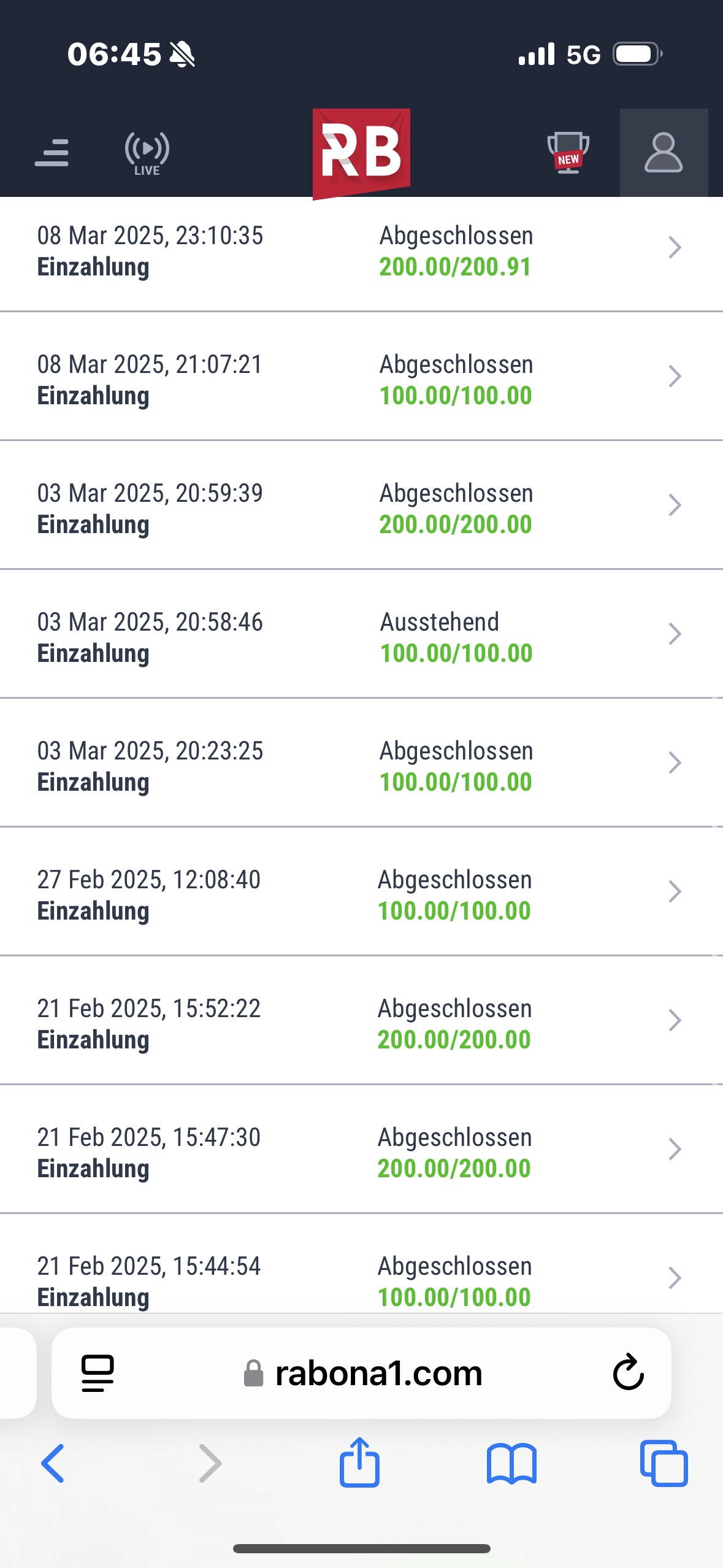723x1568 pixels.
Task: Open the Safari page settings menu
Action: [98, 1373]
